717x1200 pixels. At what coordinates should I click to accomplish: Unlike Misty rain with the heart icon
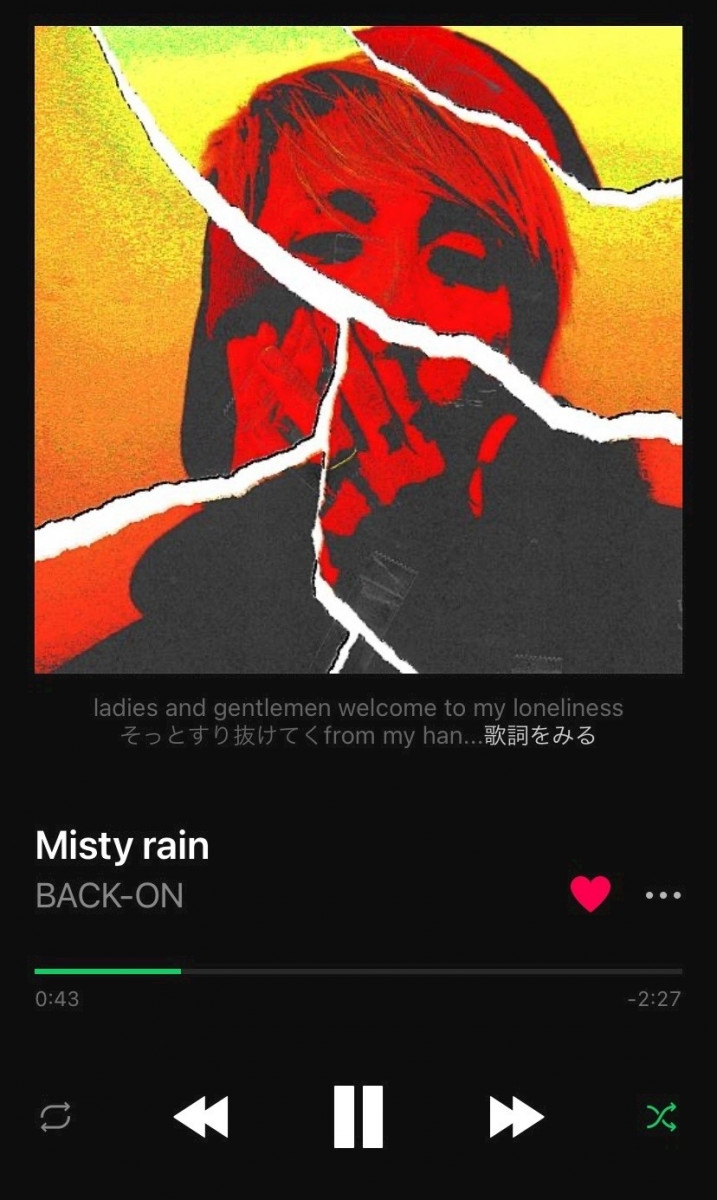590,893
